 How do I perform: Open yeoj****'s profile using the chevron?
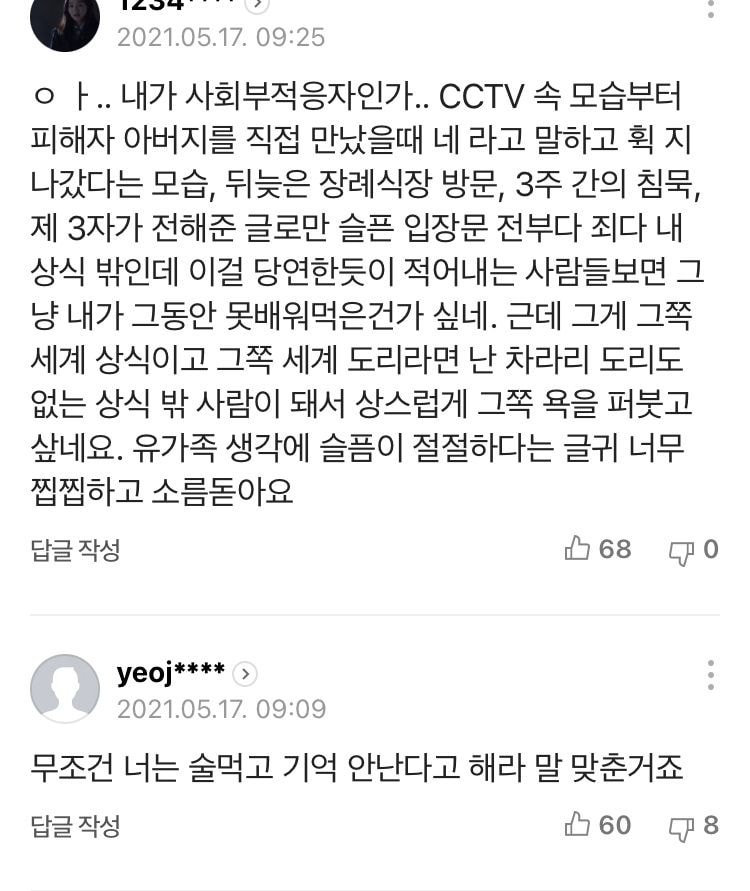pyautogui.click(x=244, y=674)
